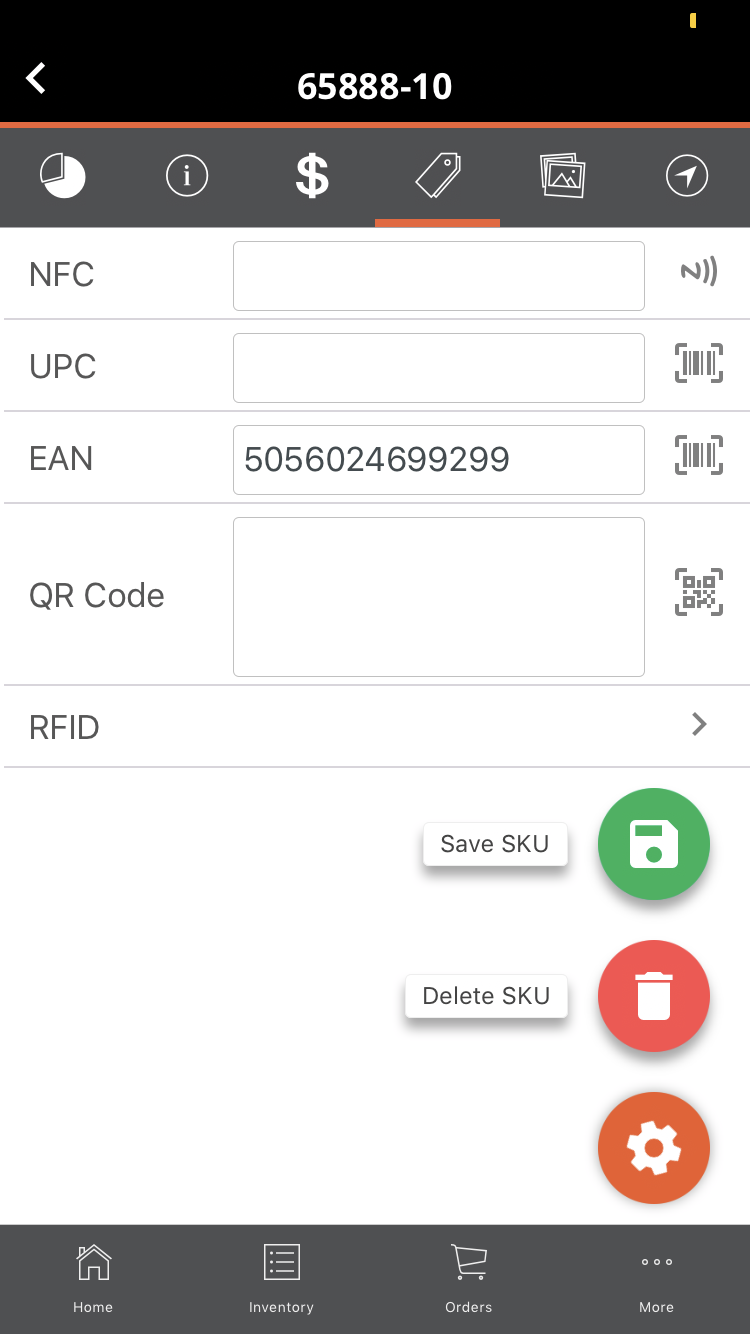Open the dollar pricing tab
Image resolution: width=750 pixels, height=1334 pixels.
coord(312,176)
